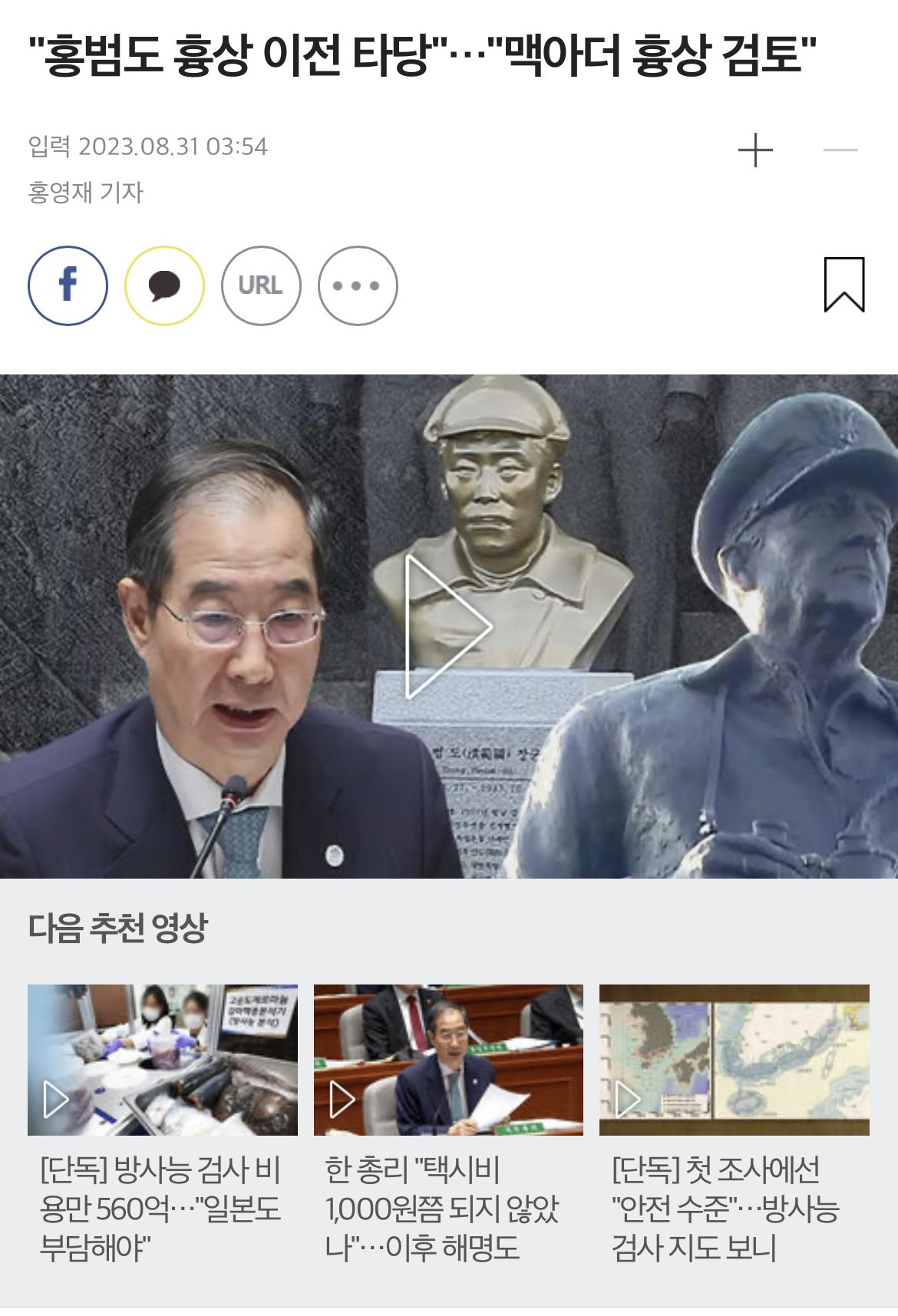Open more sharing options
This screenshot has width=898, height=1316.
click(358, 285)
